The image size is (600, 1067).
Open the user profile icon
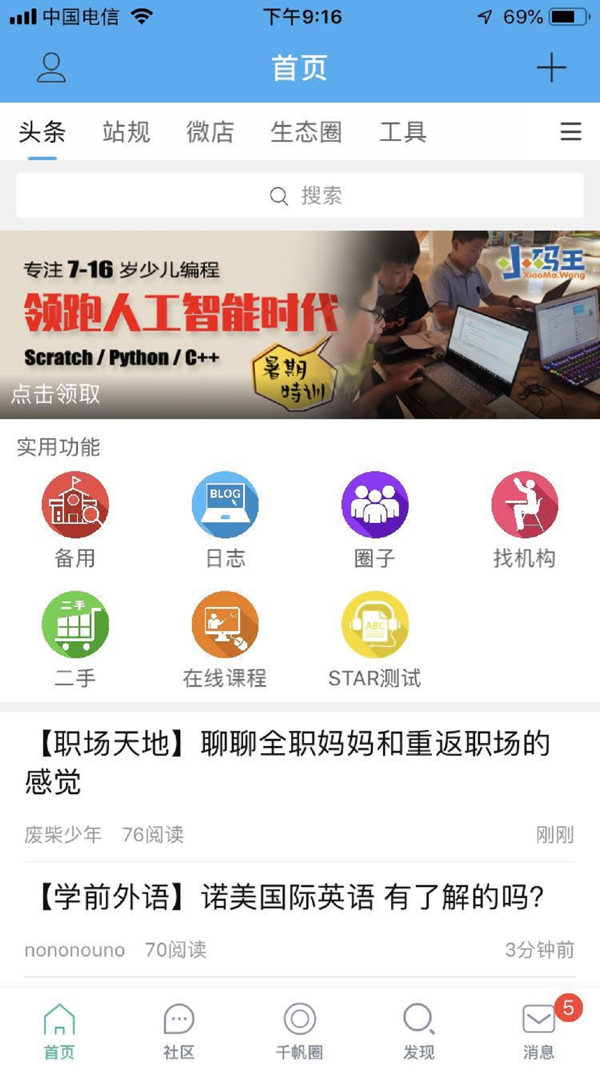click(x=51, y=68)
